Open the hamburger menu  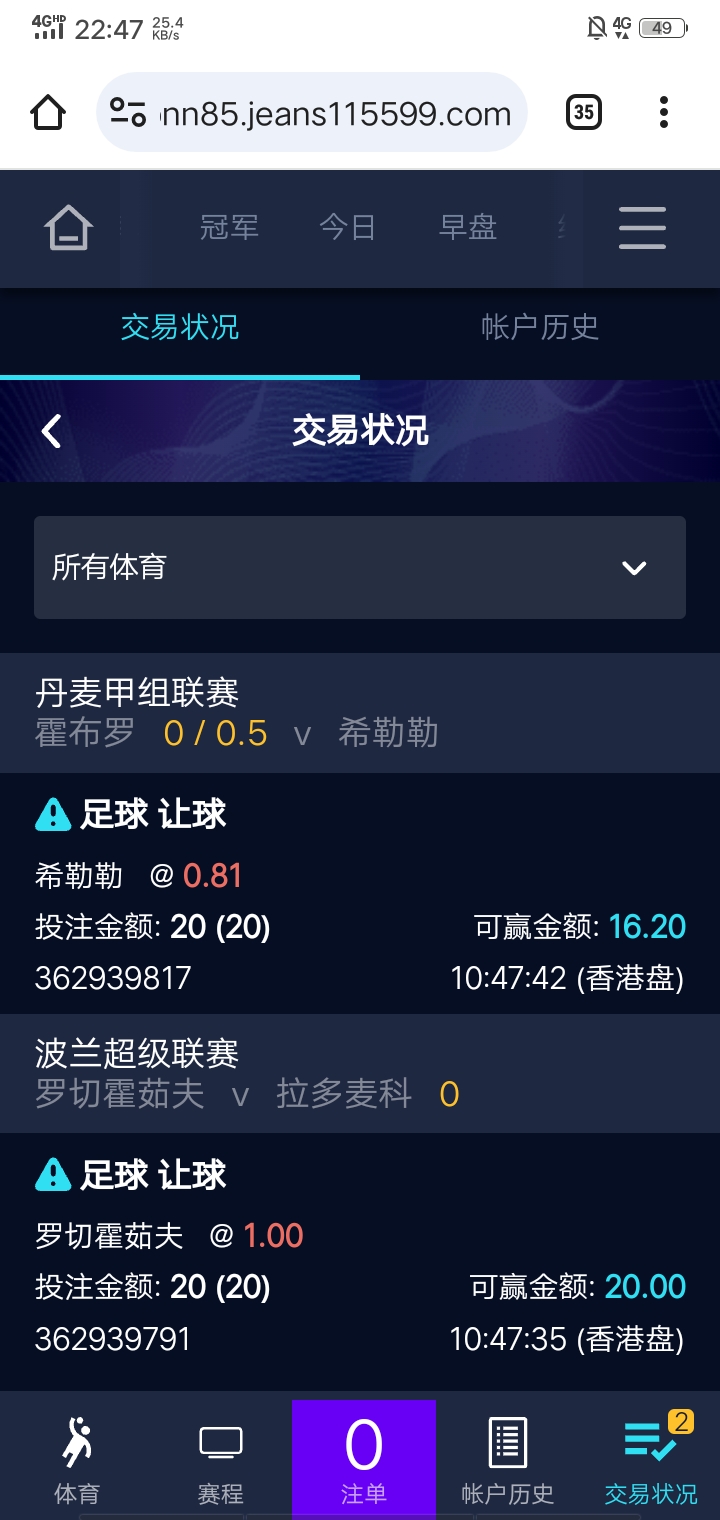[x=642, y=228]
